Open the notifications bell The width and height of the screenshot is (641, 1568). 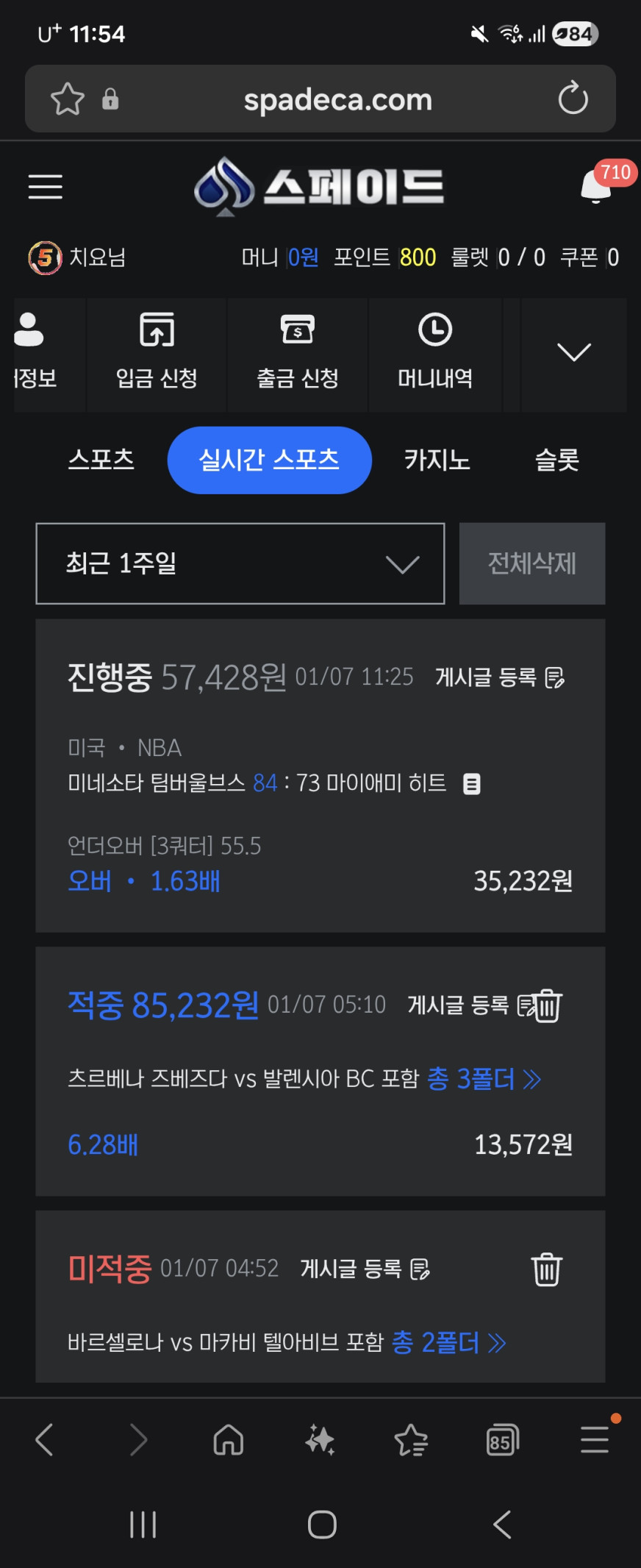(596, 187)
